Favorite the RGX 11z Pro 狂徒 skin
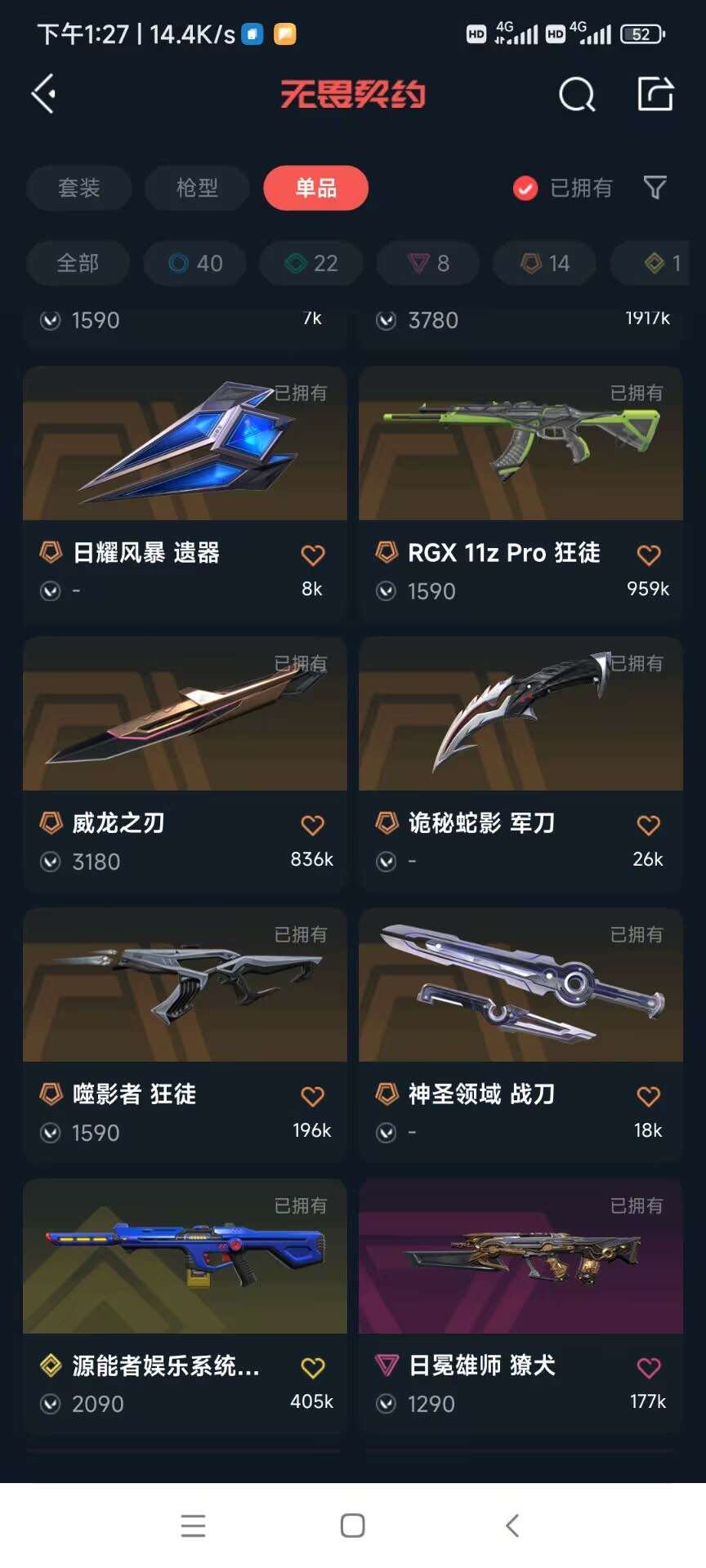 pyautogui.click(x=649, y=555)
